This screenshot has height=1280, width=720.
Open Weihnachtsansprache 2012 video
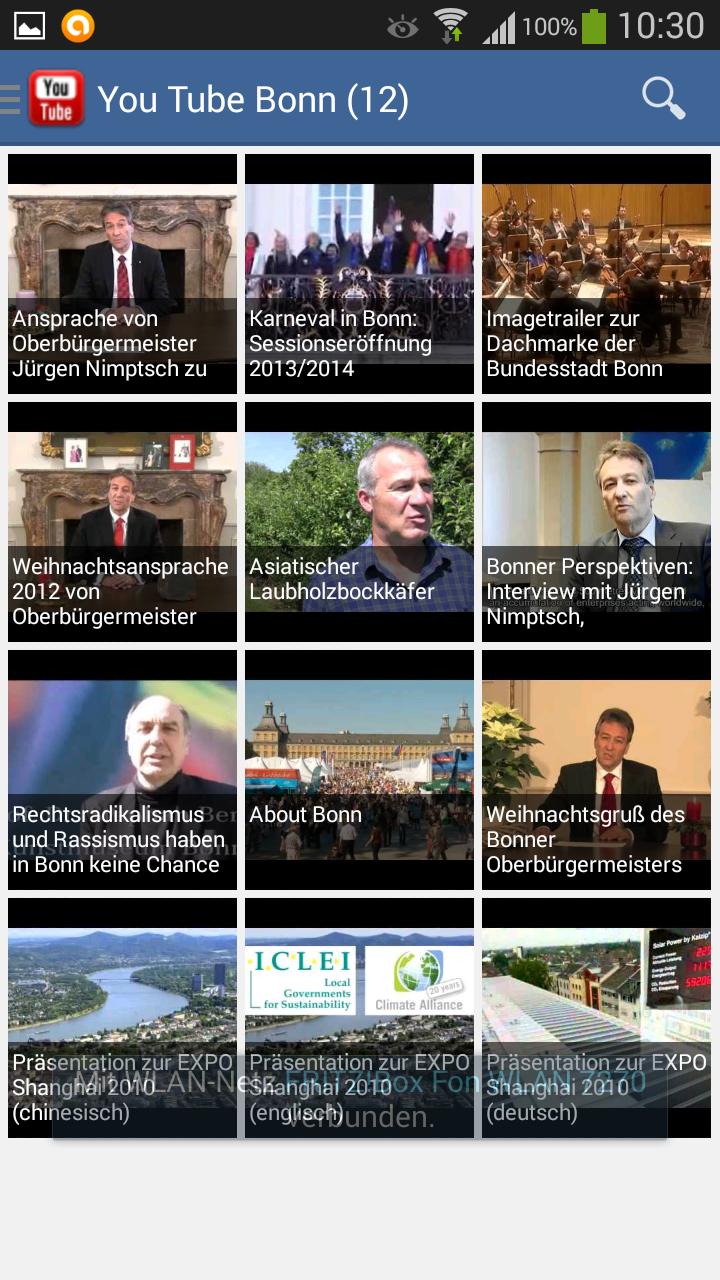point(122,521)
